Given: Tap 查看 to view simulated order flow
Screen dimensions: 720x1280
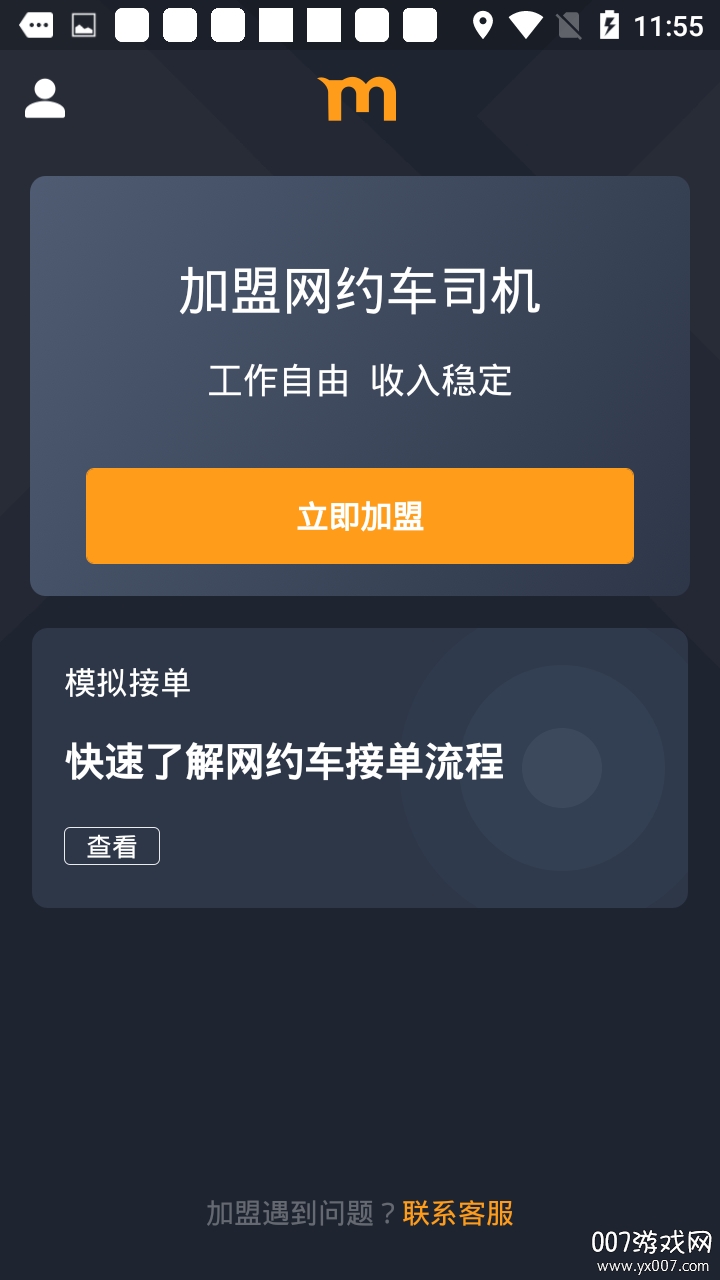Looking at the screenshot, I should click(112, 846).
